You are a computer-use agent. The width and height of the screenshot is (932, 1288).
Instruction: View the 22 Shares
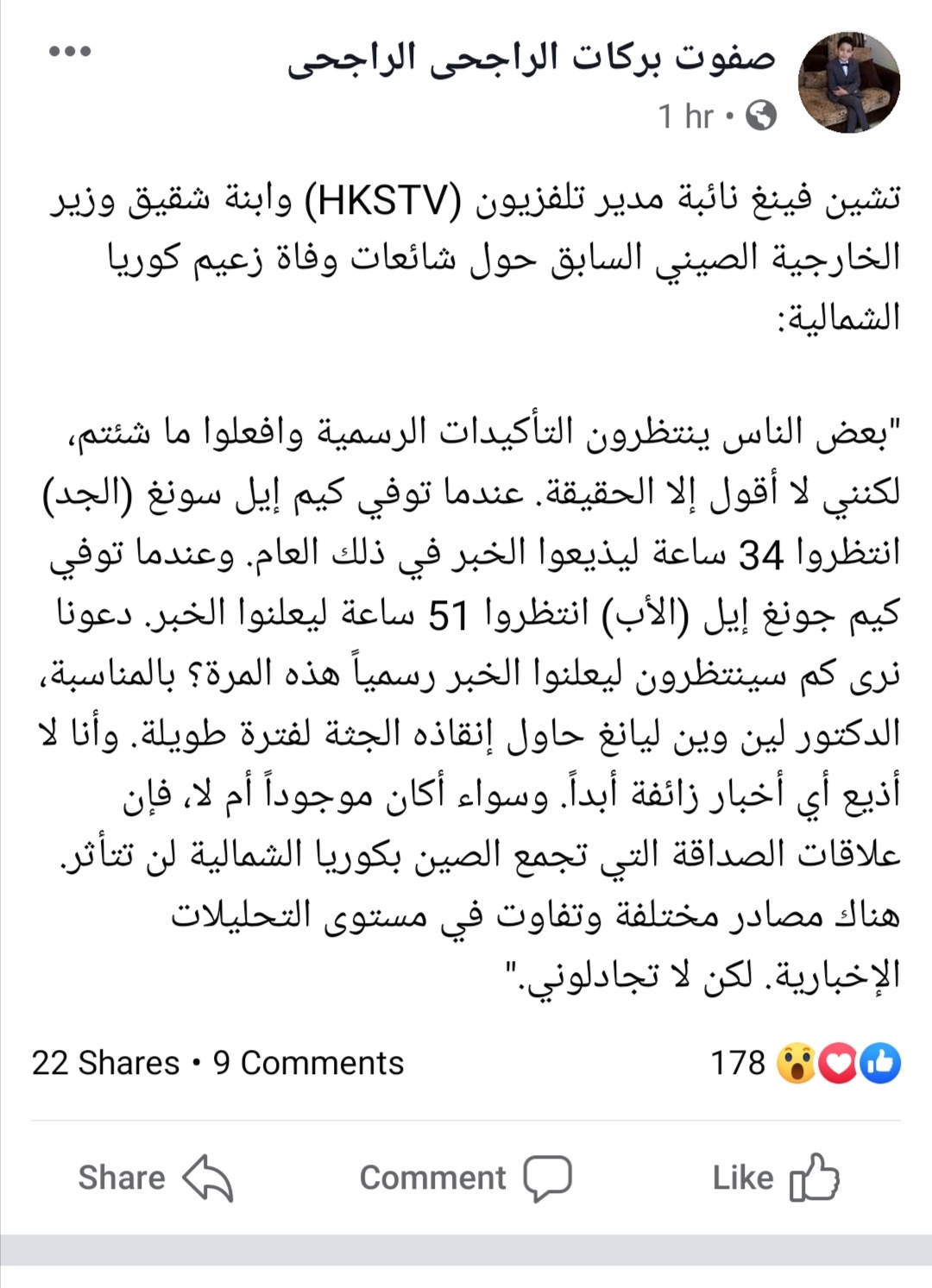[x=105, y=1063]
